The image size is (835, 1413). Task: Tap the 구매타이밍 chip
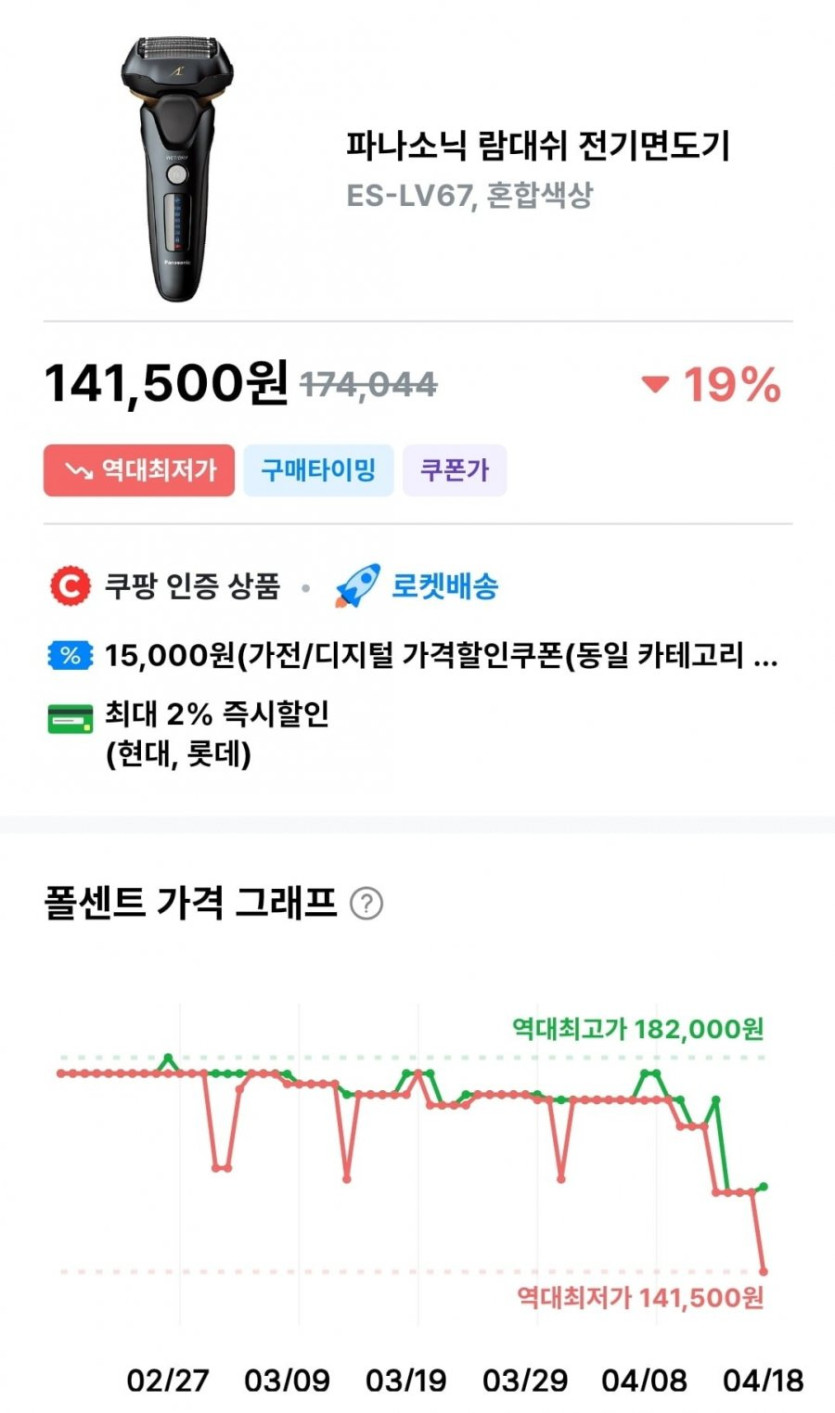coord(318,471)
